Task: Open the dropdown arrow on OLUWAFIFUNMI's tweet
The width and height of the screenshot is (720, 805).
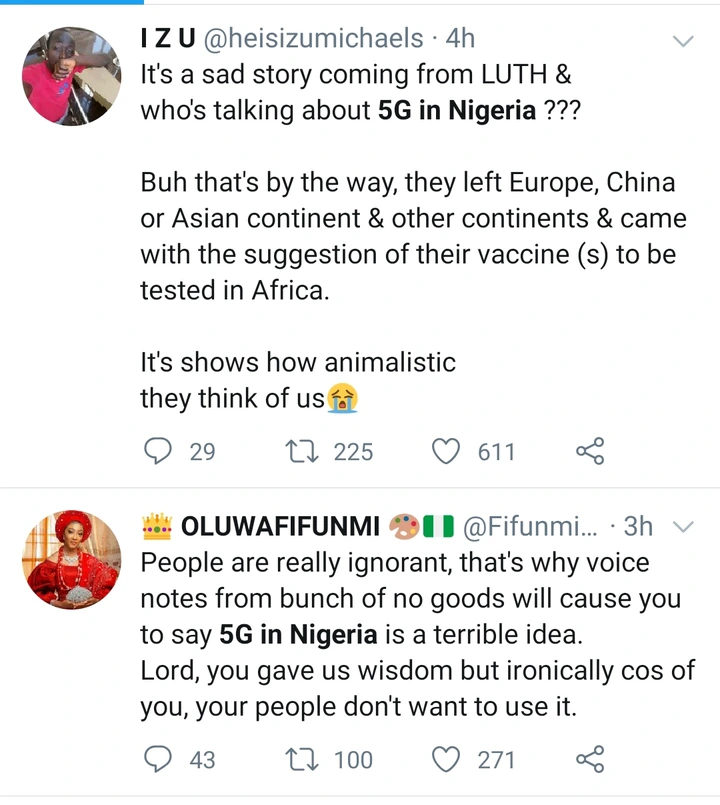Action: pos(684,524)
